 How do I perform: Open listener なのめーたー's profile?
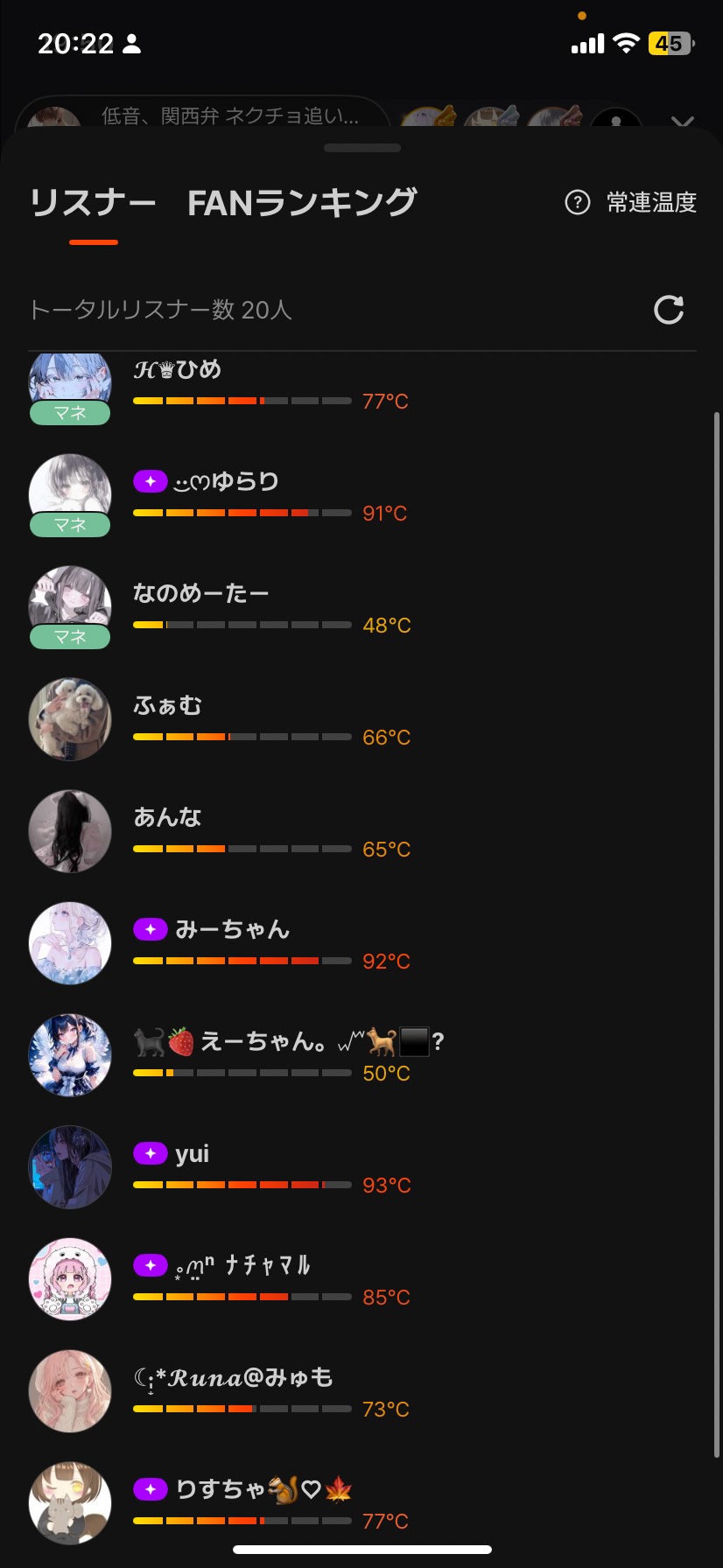[200, 594]
